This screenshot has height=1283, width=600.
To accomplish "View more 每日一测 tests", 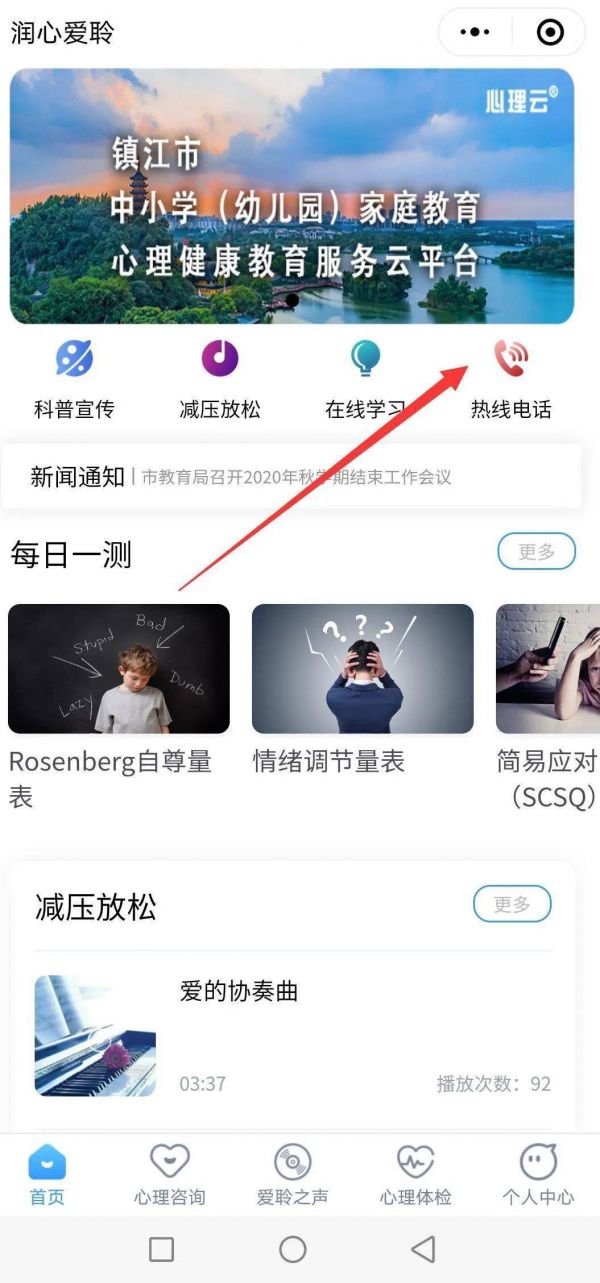I will (537, 552).
